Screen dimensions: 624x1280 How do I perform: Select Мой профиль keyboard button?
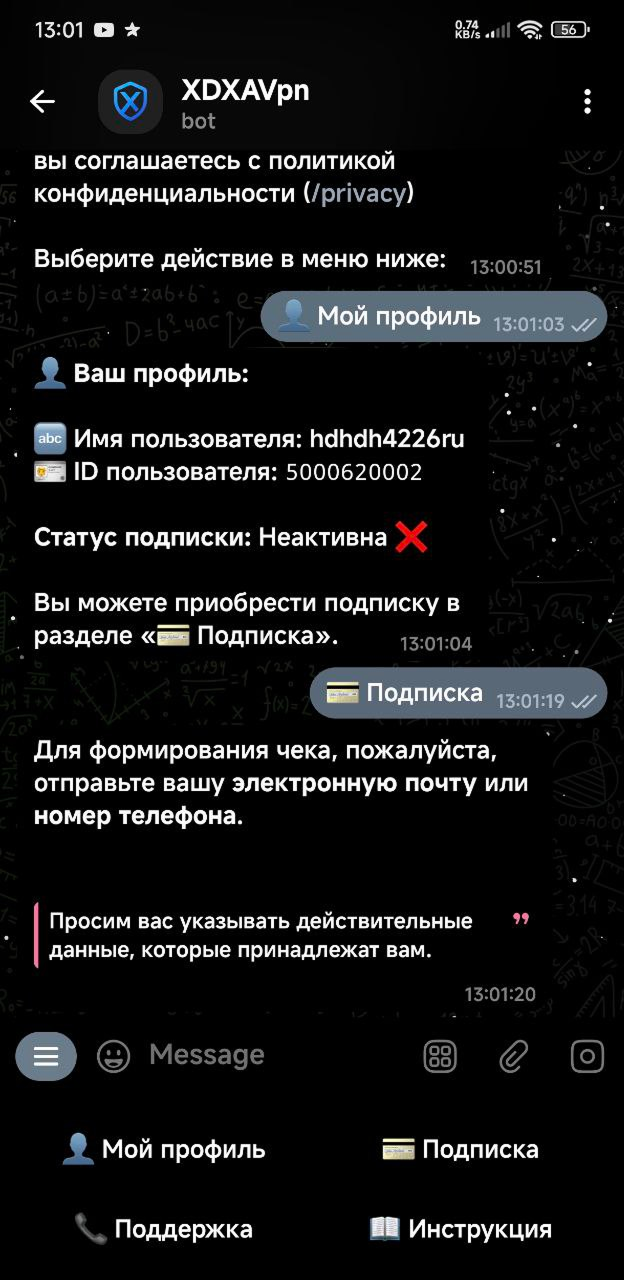tap(163, 1149)
